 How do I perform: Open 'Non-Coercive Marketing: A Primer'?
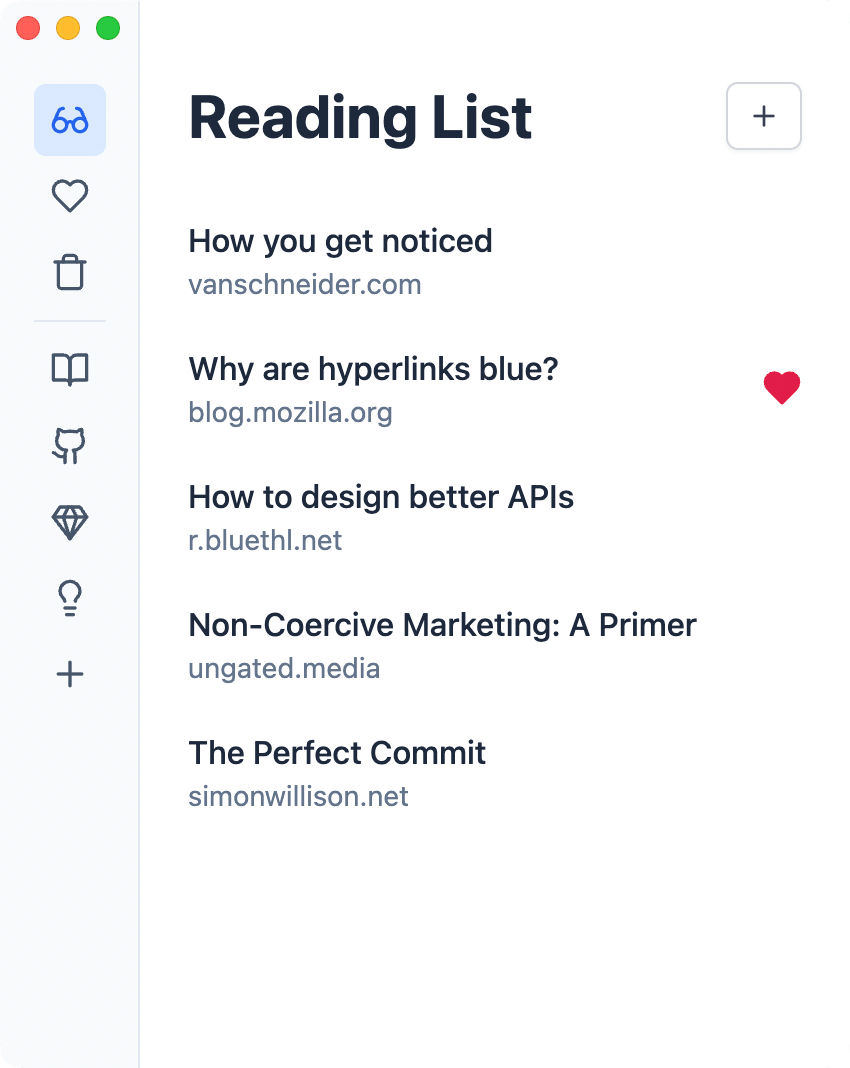(442, 625)
